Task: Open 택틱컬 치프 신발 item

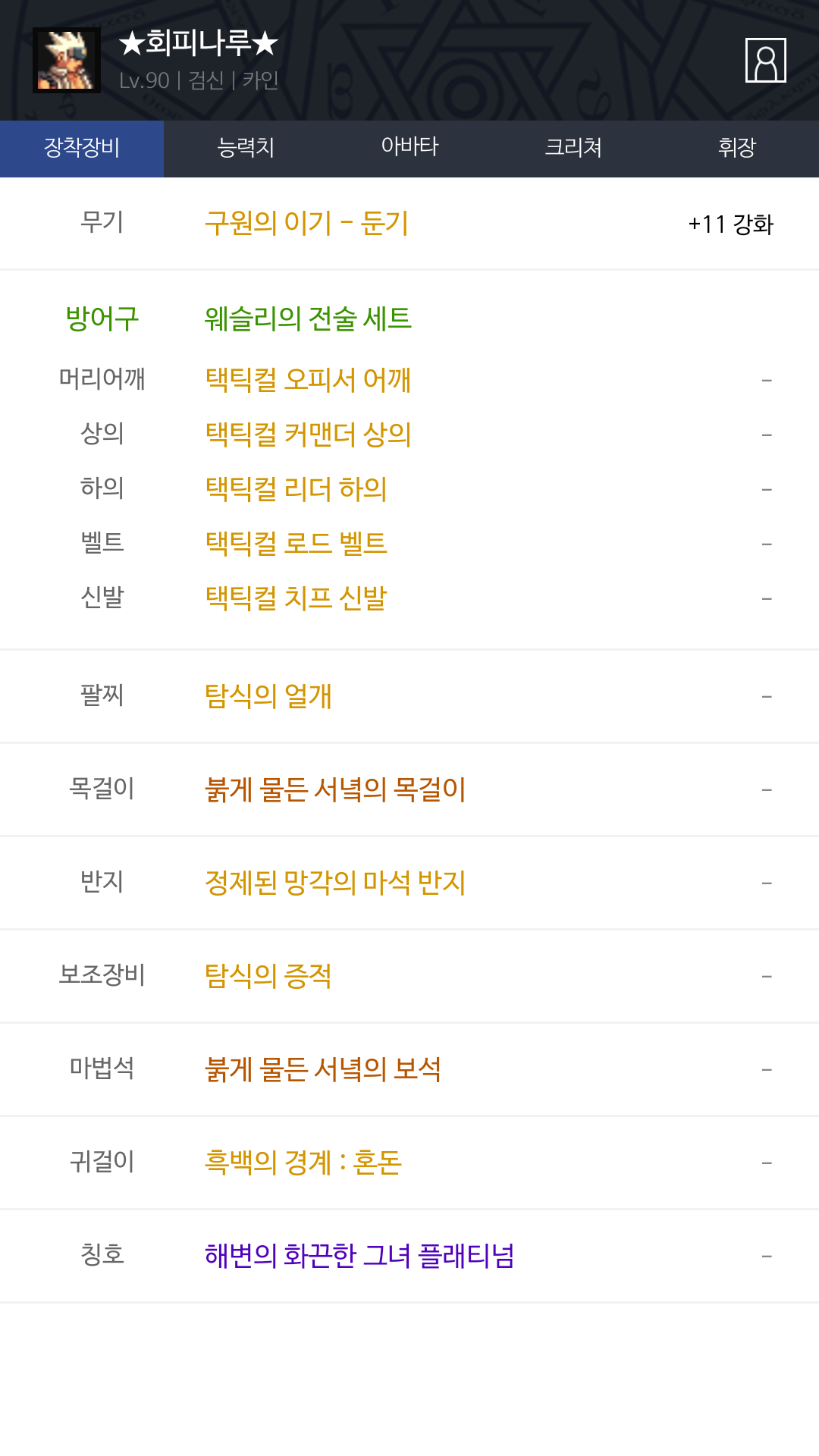Action: [x=296, y=598]
